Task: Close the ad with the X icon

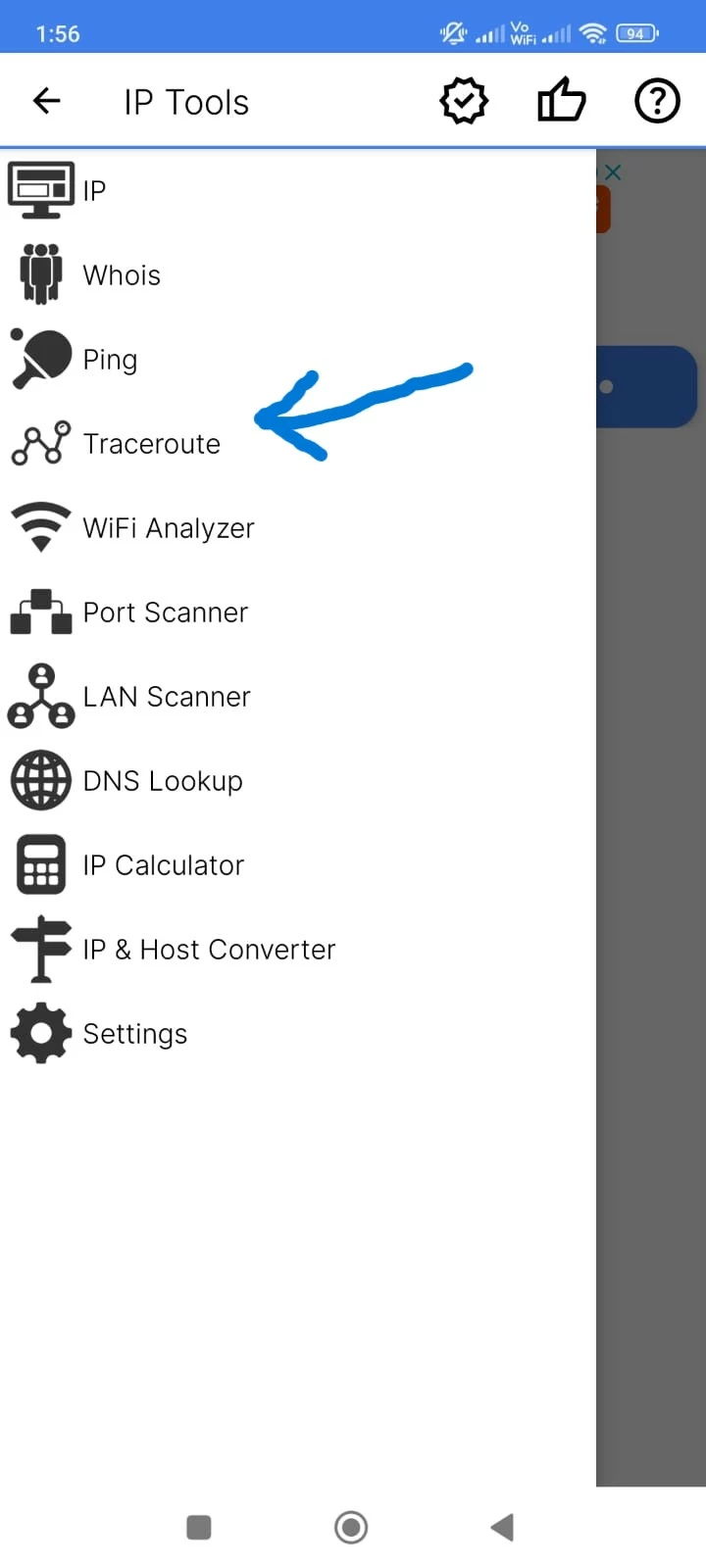Action: click(613, 172)
